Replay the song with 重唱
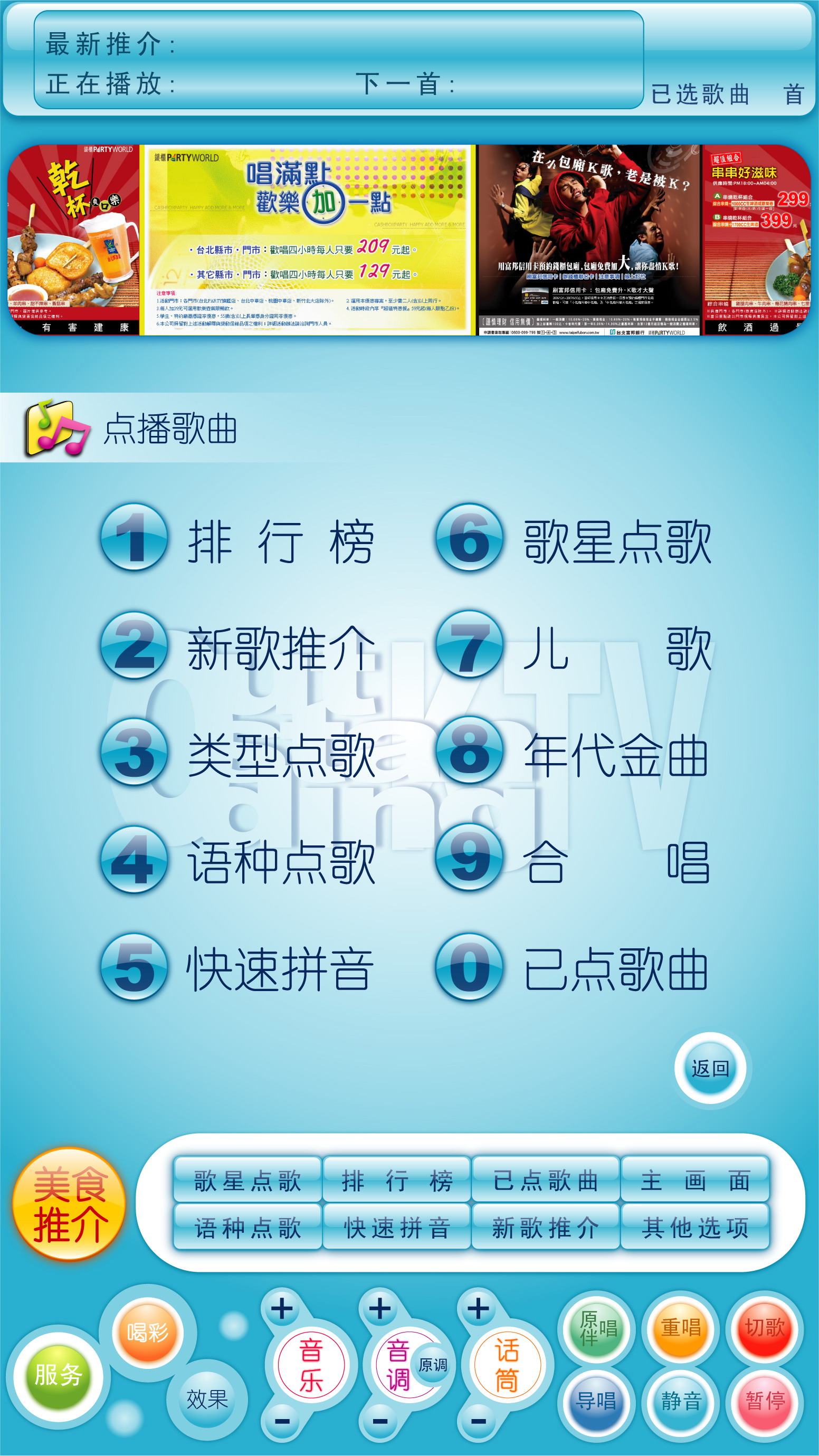Screen dimensions: 819x1456 coord(681,1328)
